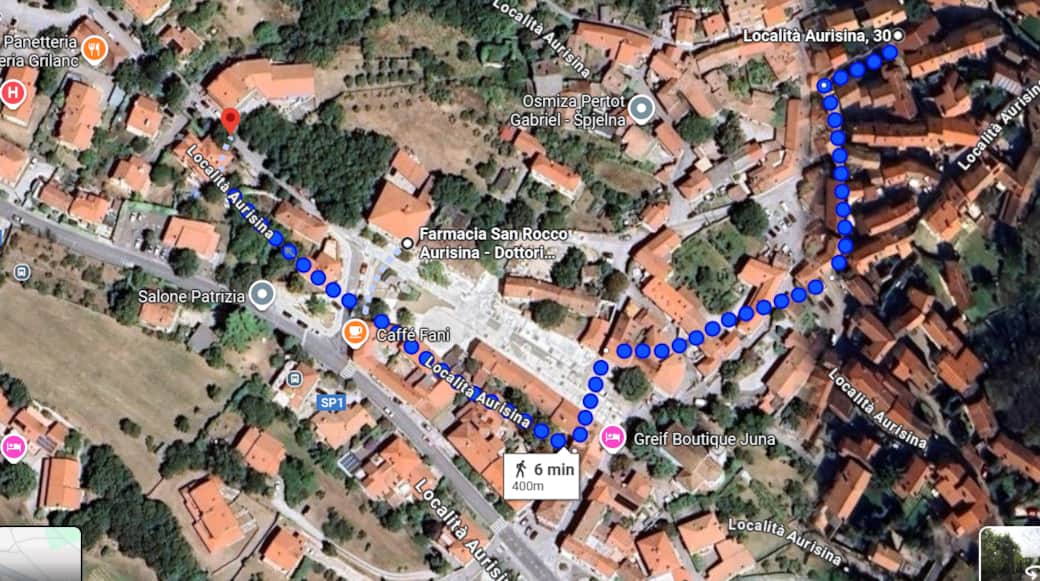Tap the bus stop icon near SP1
The image size is (1040, 581).
(x=295, y=378)
